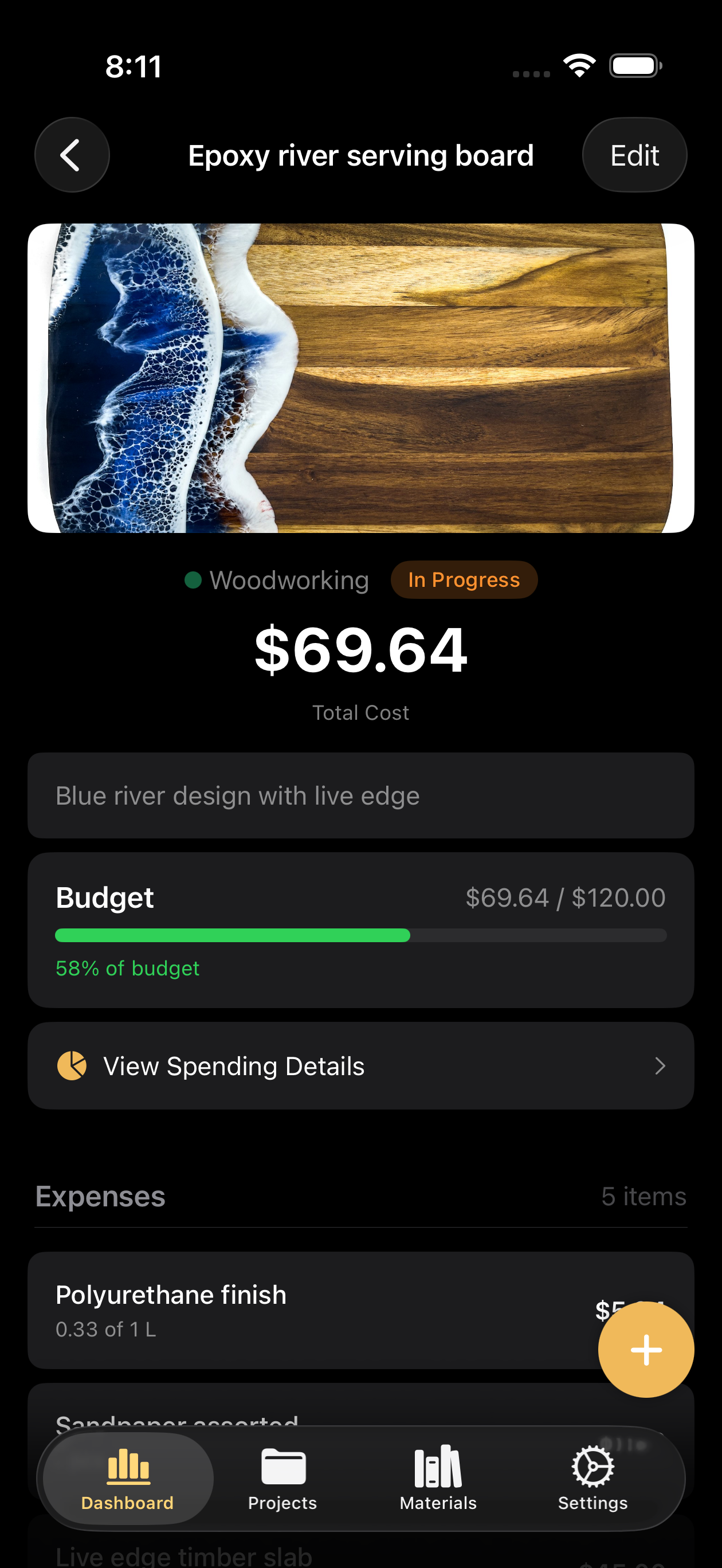Tap the Edit button

(x=634, y=155)
